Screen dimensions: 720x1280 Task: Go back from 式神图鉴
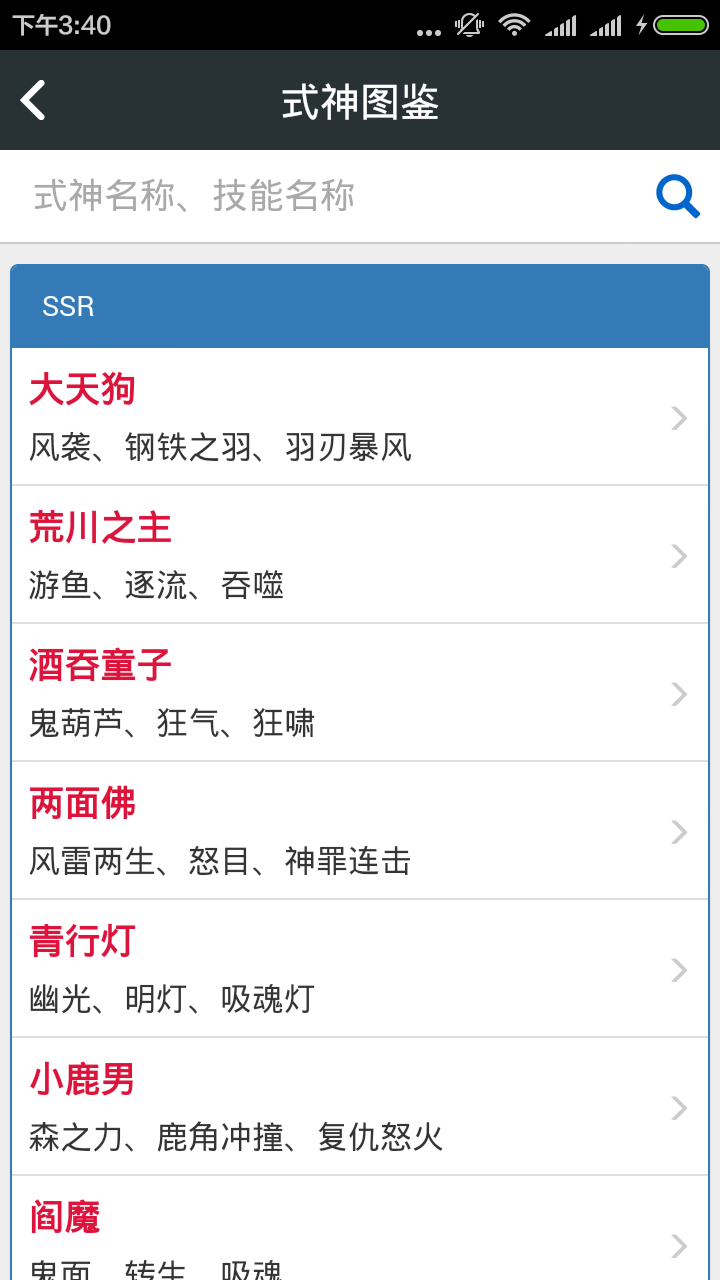pos(34,101)
